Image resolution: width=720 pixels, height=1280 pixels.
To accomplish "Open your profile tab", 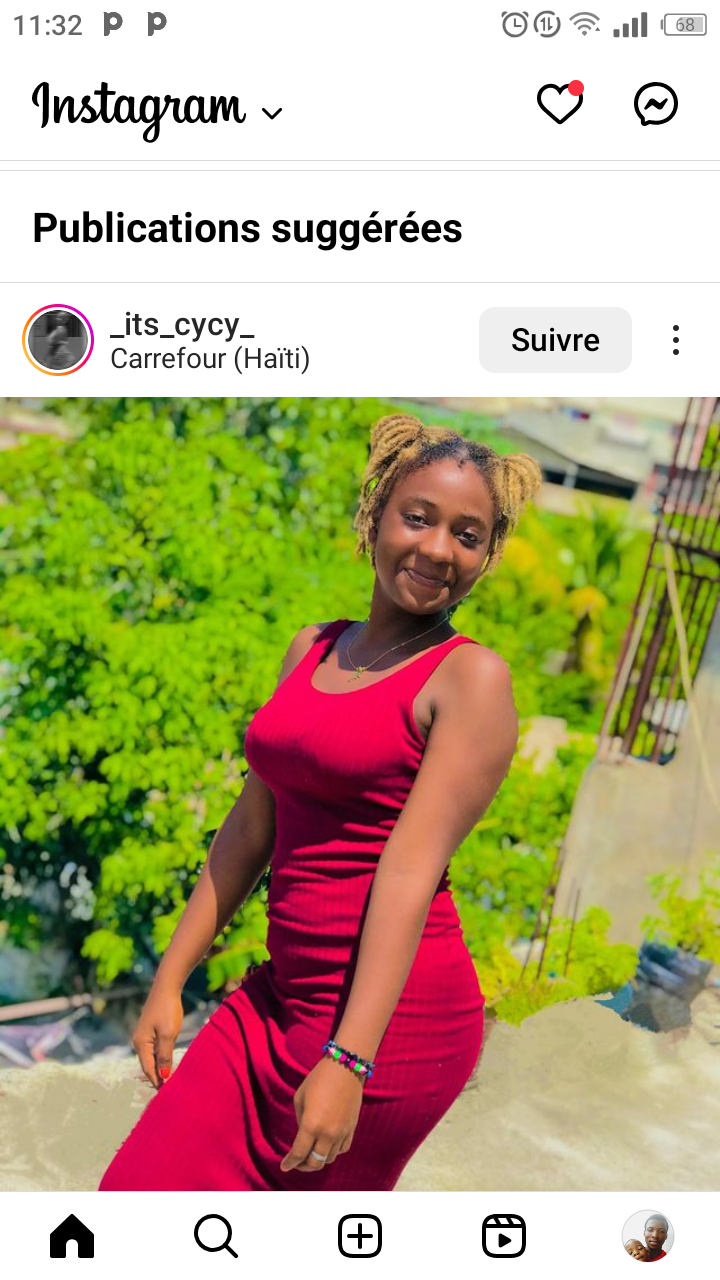I will point(648,1237).
